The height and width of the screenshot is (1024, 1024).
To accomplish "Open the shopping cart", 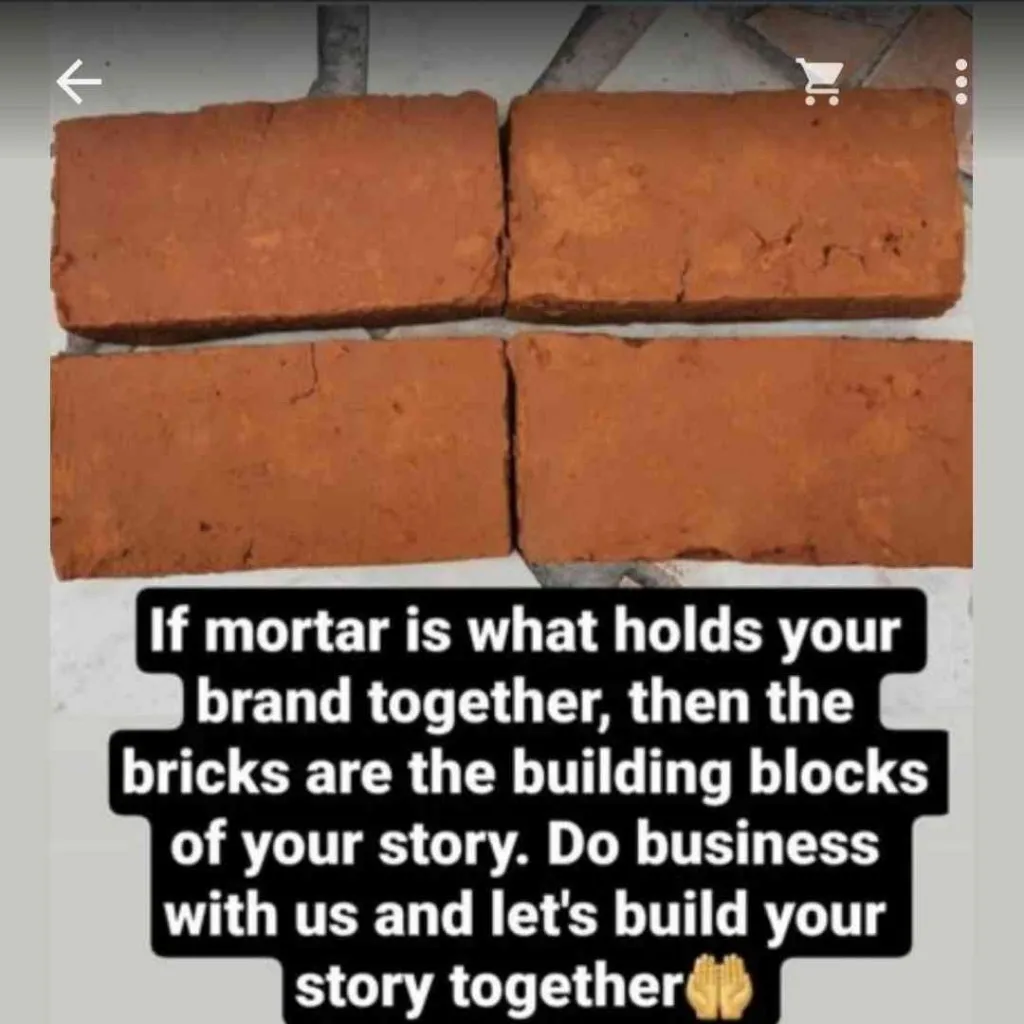I will [821, 83].
